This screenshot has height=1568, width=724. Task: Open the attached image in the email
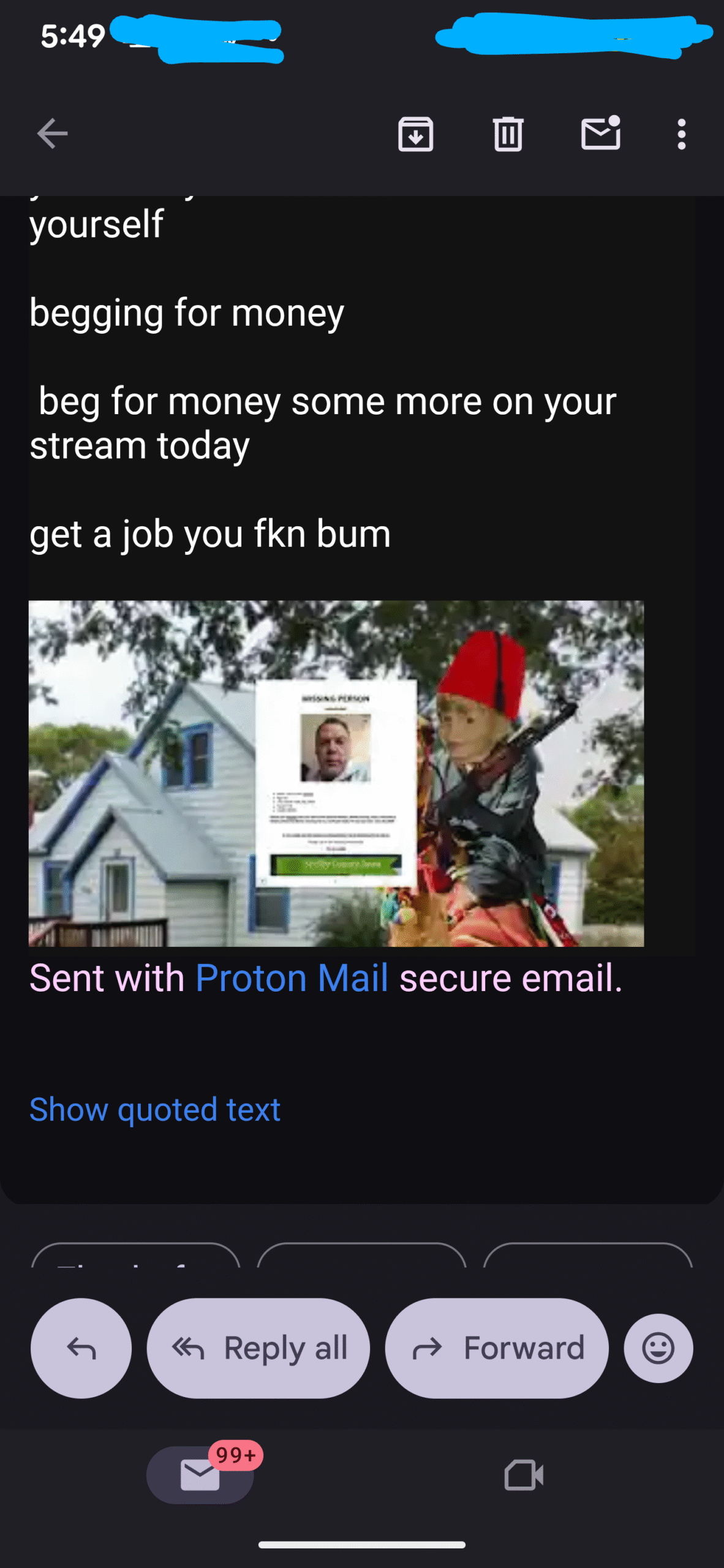[x=336, y=773]
